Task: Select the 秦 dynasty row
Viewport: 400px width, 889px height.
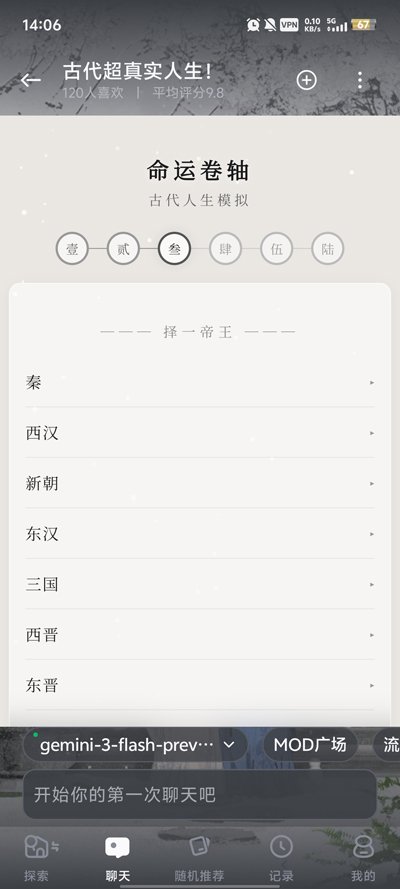Action: [200, 382]
